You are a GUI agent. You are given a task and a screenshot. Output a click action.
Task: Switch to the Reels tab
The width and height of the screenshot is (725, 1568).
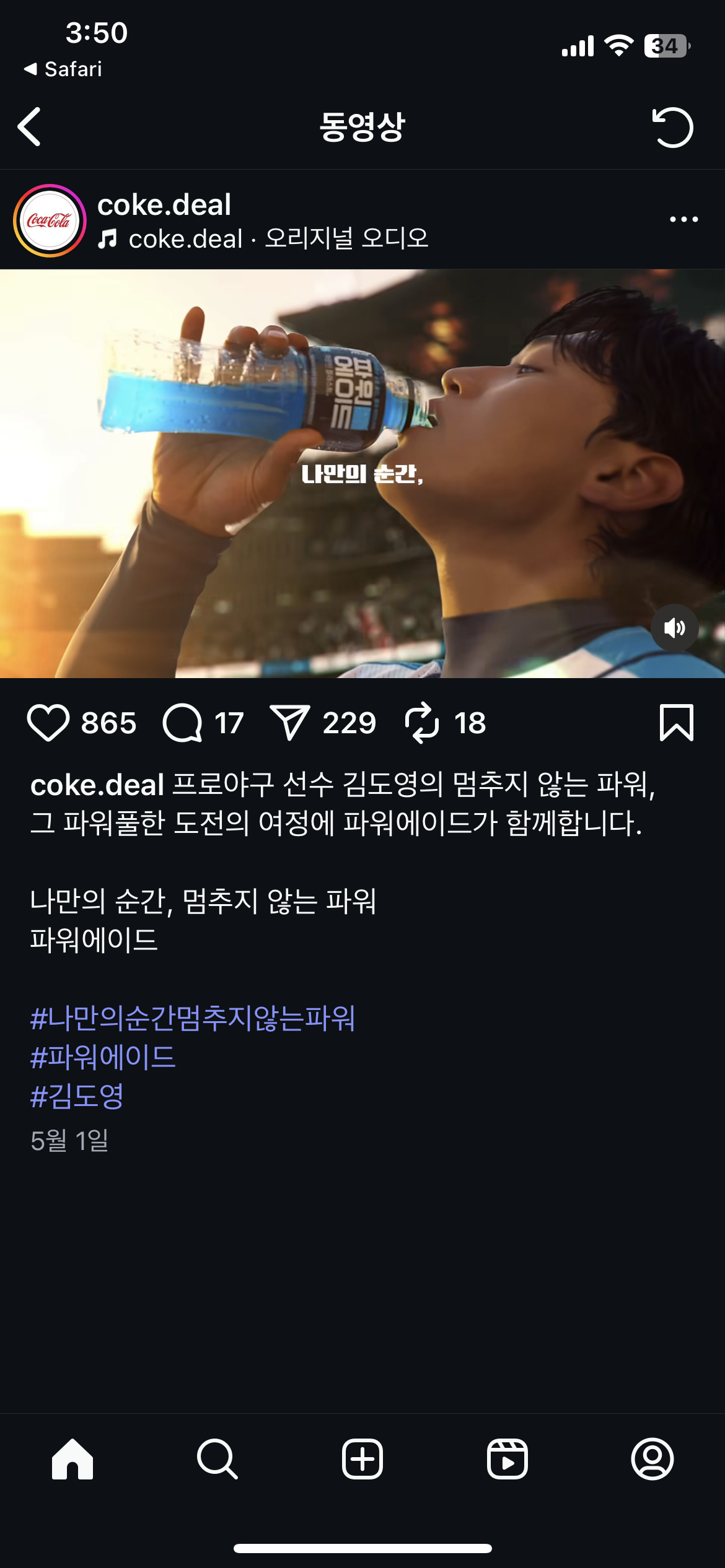[507, 1459]
